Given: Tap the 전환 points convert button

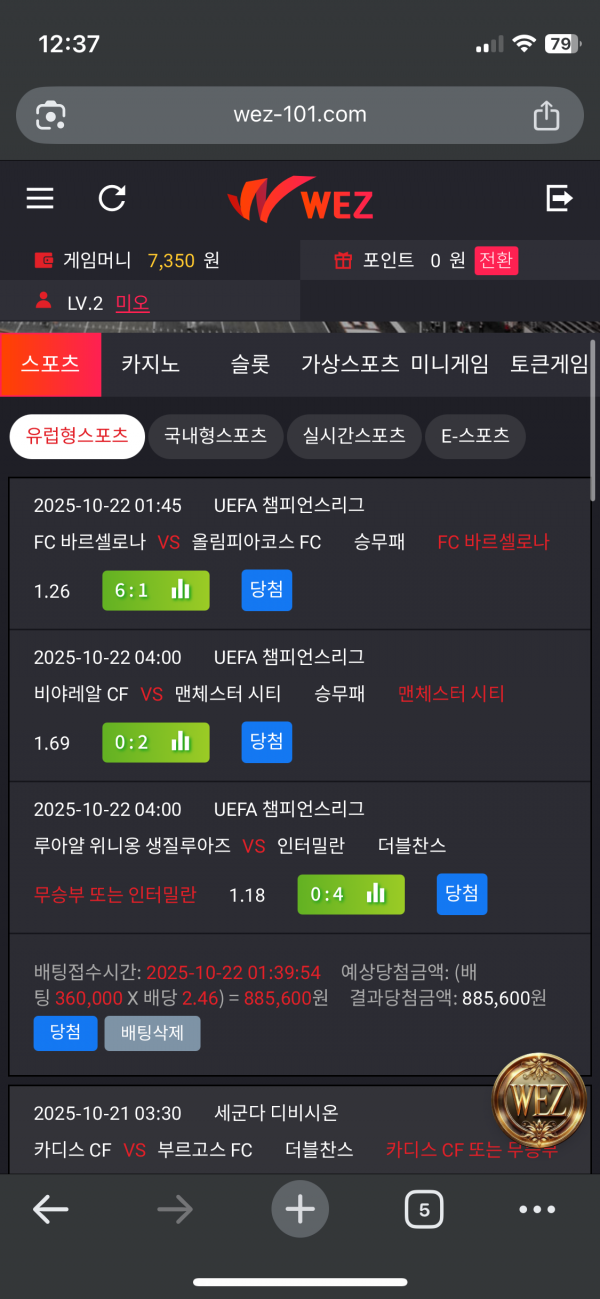Looking at the screenshot, I should tap(496, 261).
